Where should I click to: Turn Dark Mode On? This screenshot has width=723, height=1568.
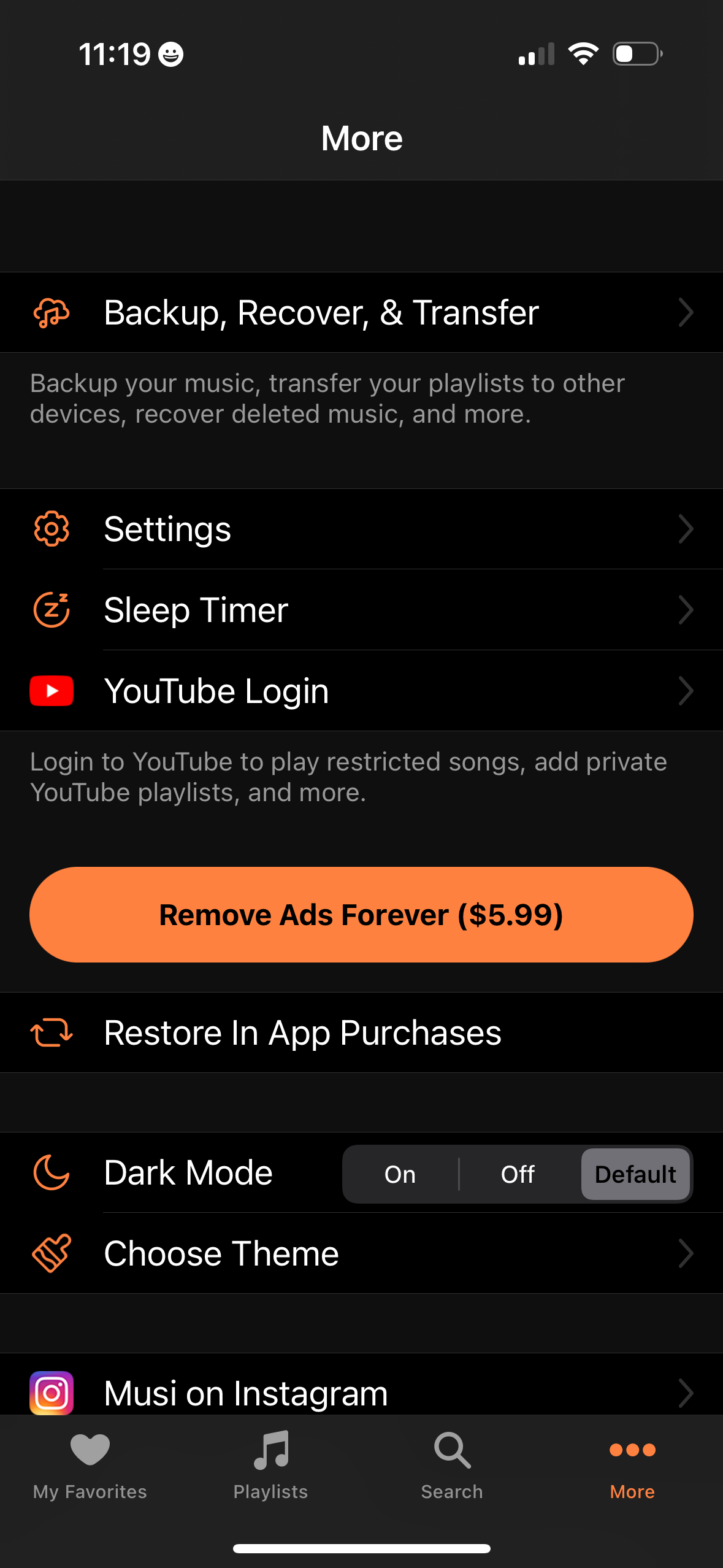click(x=400, y=1174)
